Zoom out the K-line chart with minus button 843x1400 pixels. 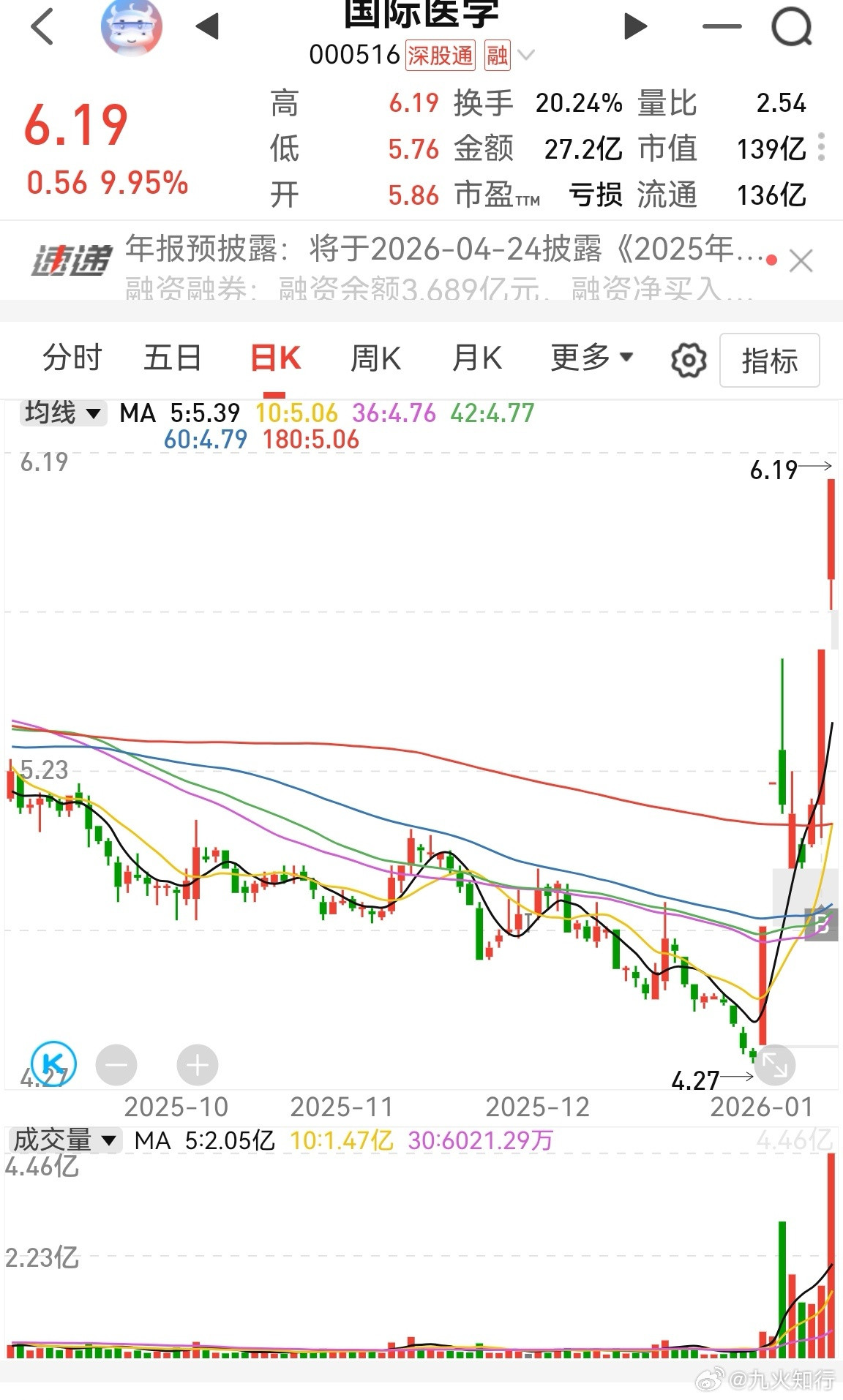[x=116, y=1065]
